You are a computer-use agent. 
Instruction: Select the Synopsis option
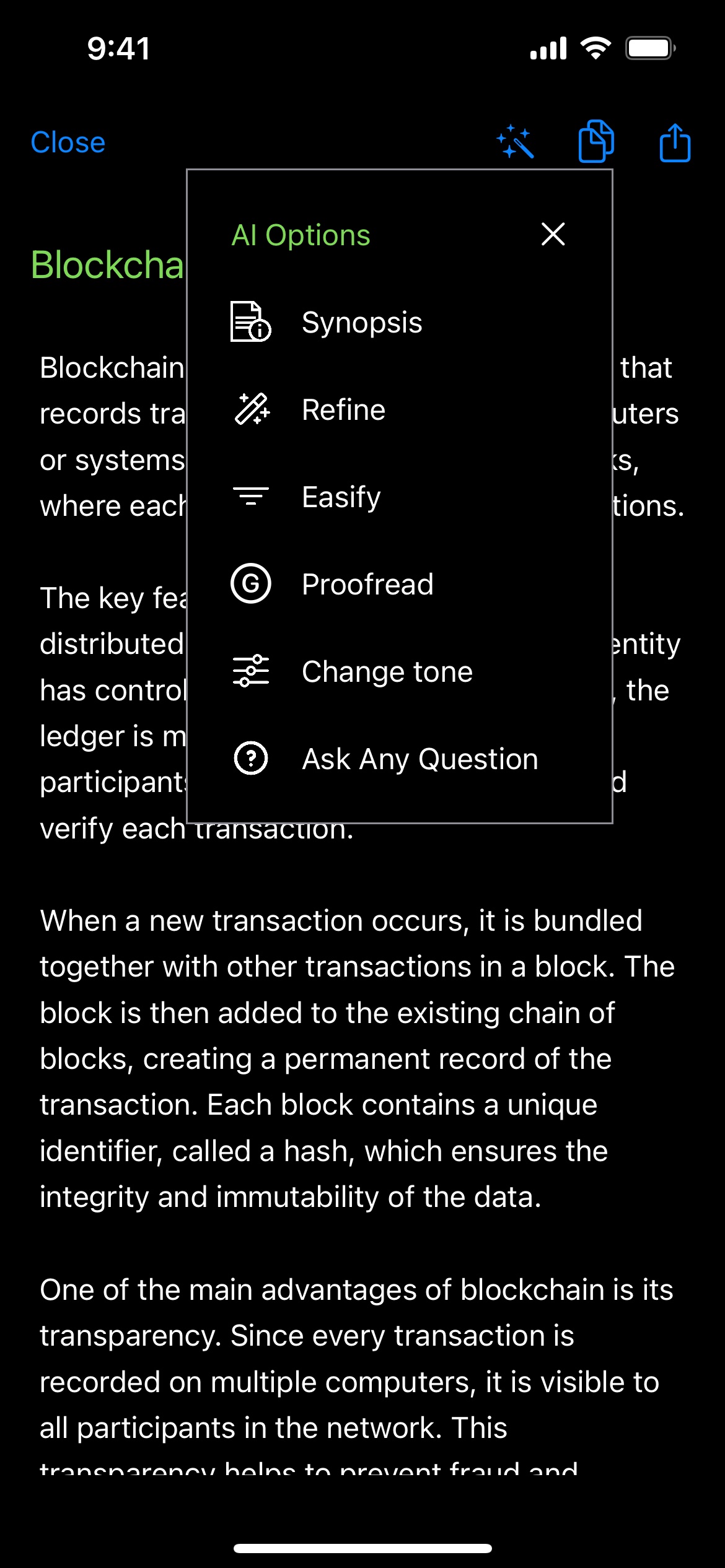(361, 323)
